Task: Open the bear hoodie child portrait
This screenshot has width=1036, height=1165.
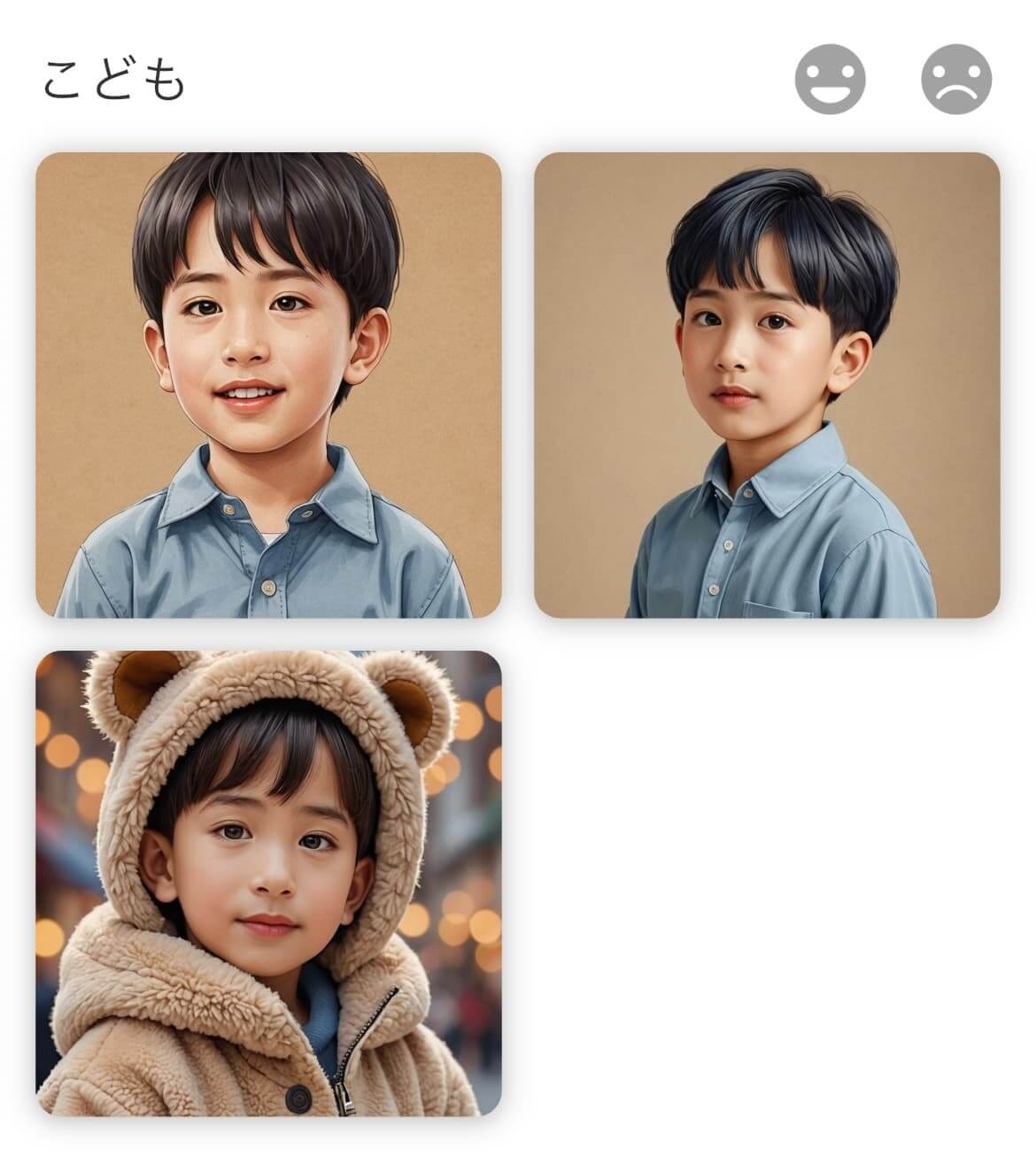Action: (x=268, y=883)
